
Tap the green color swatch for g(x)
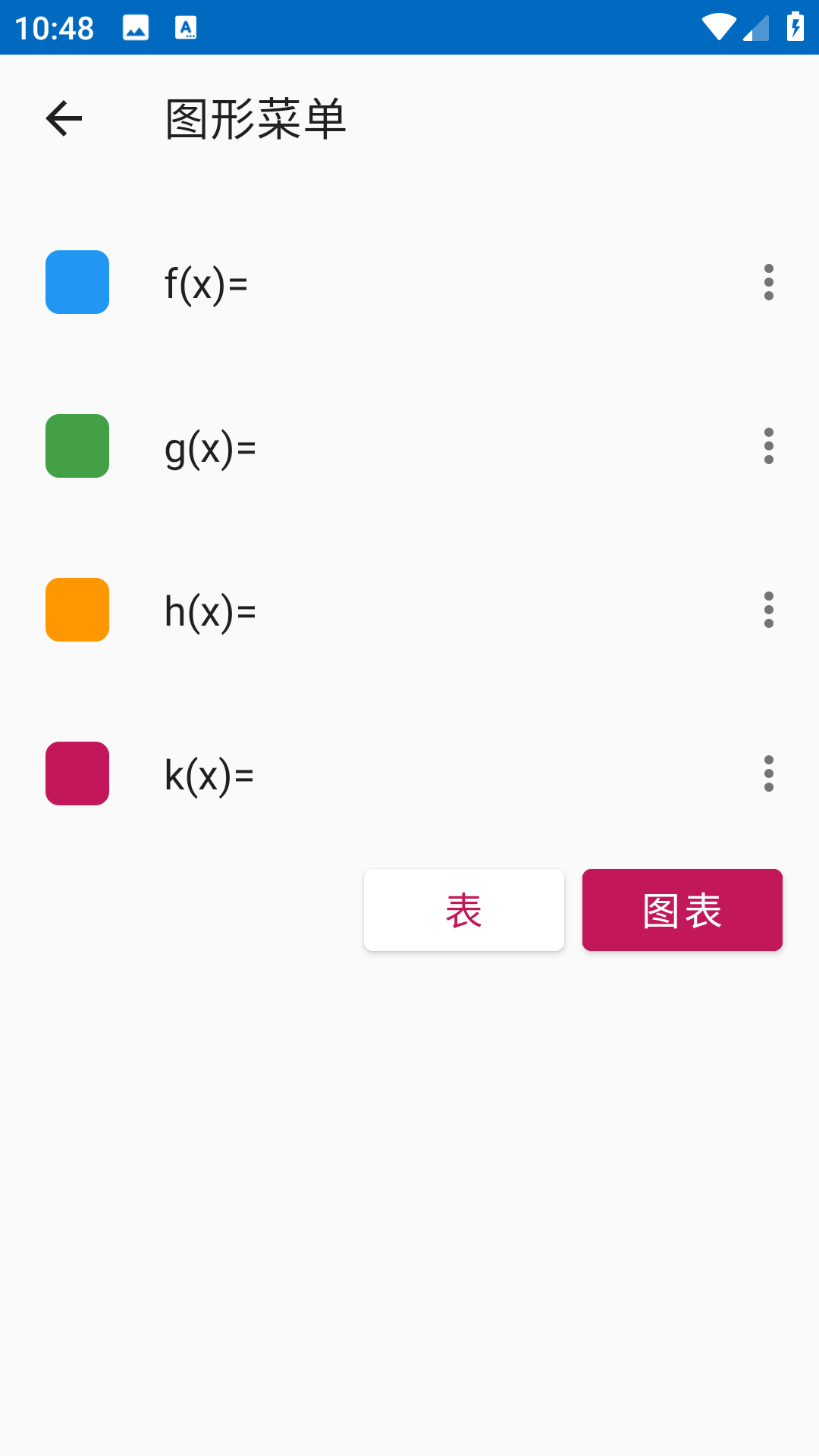[77, 446]
